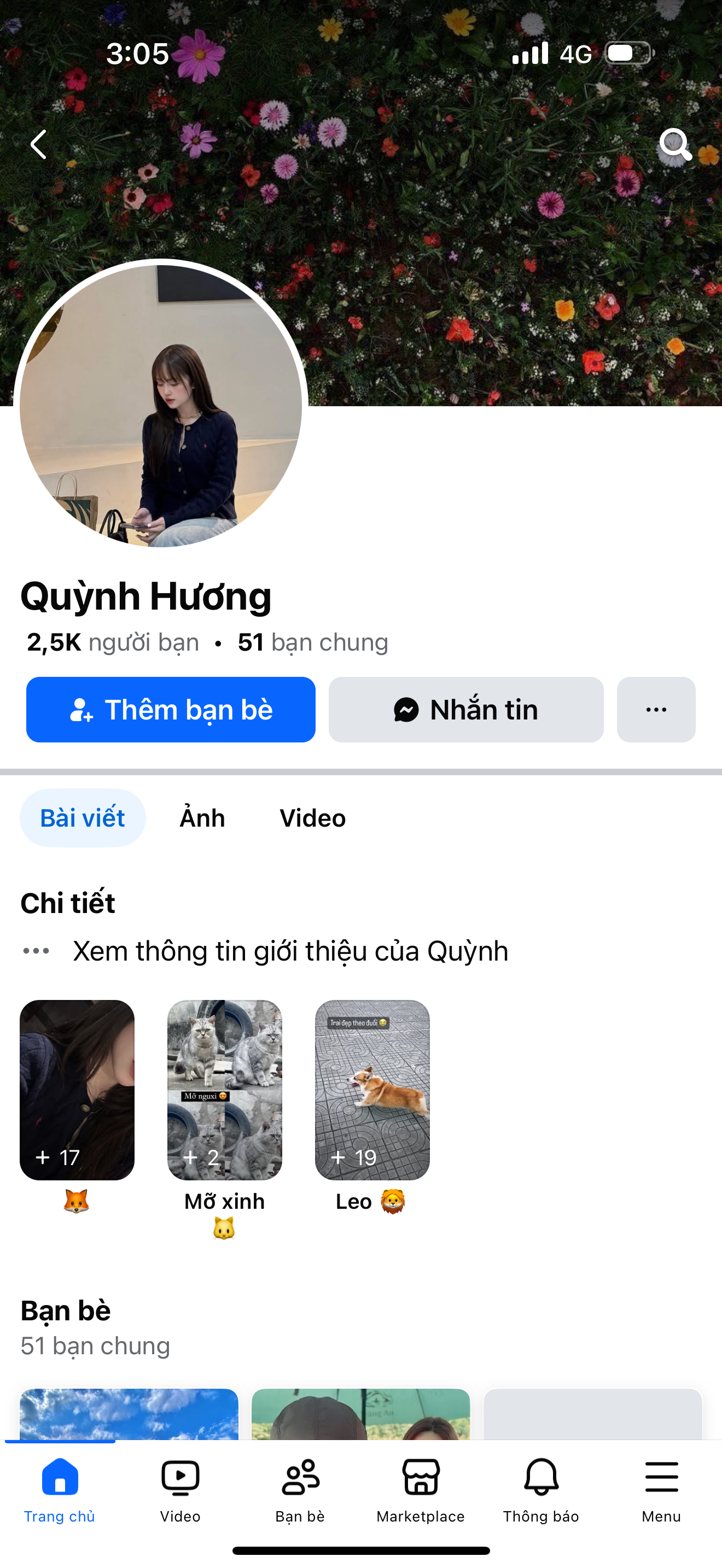This screenshot has height=1568, width=722.
Task: Switch to the Ảnh tab
Action: coord(202,818)
